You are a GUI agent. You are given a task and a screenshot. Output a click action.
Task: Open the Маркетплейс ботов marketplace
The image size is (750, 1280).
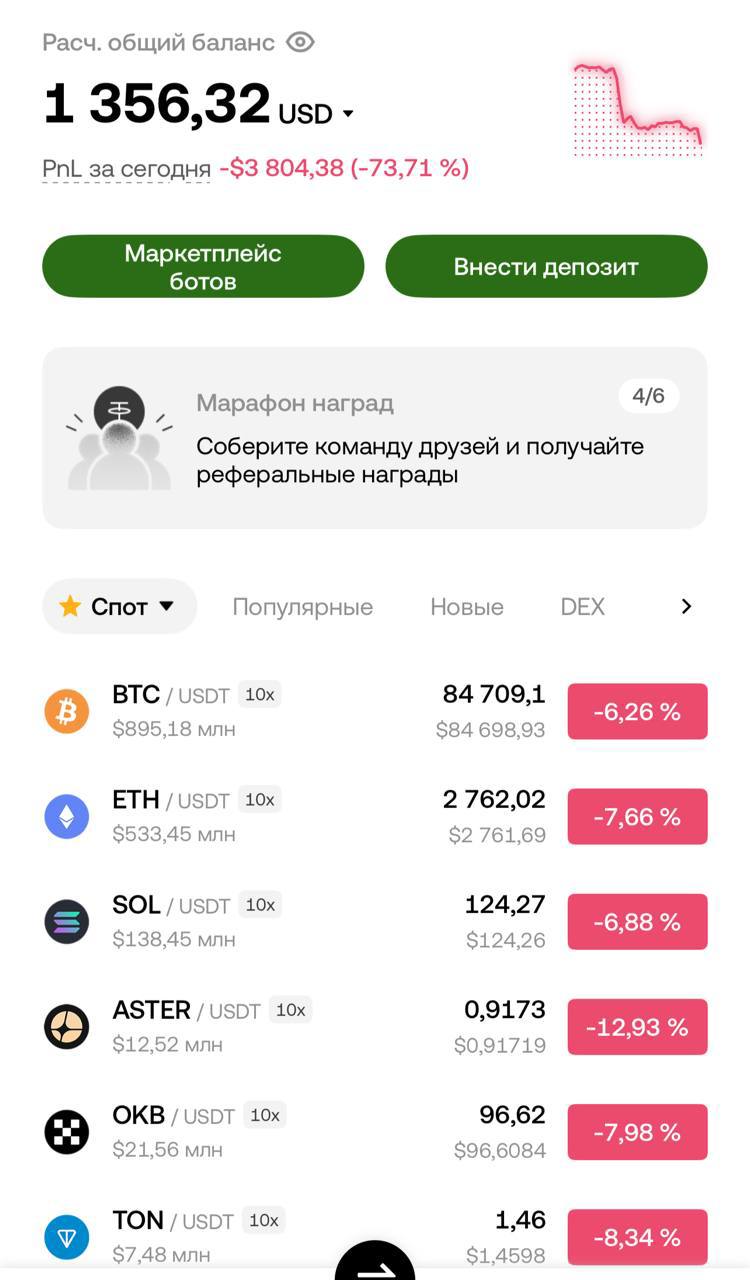[203, 265]
